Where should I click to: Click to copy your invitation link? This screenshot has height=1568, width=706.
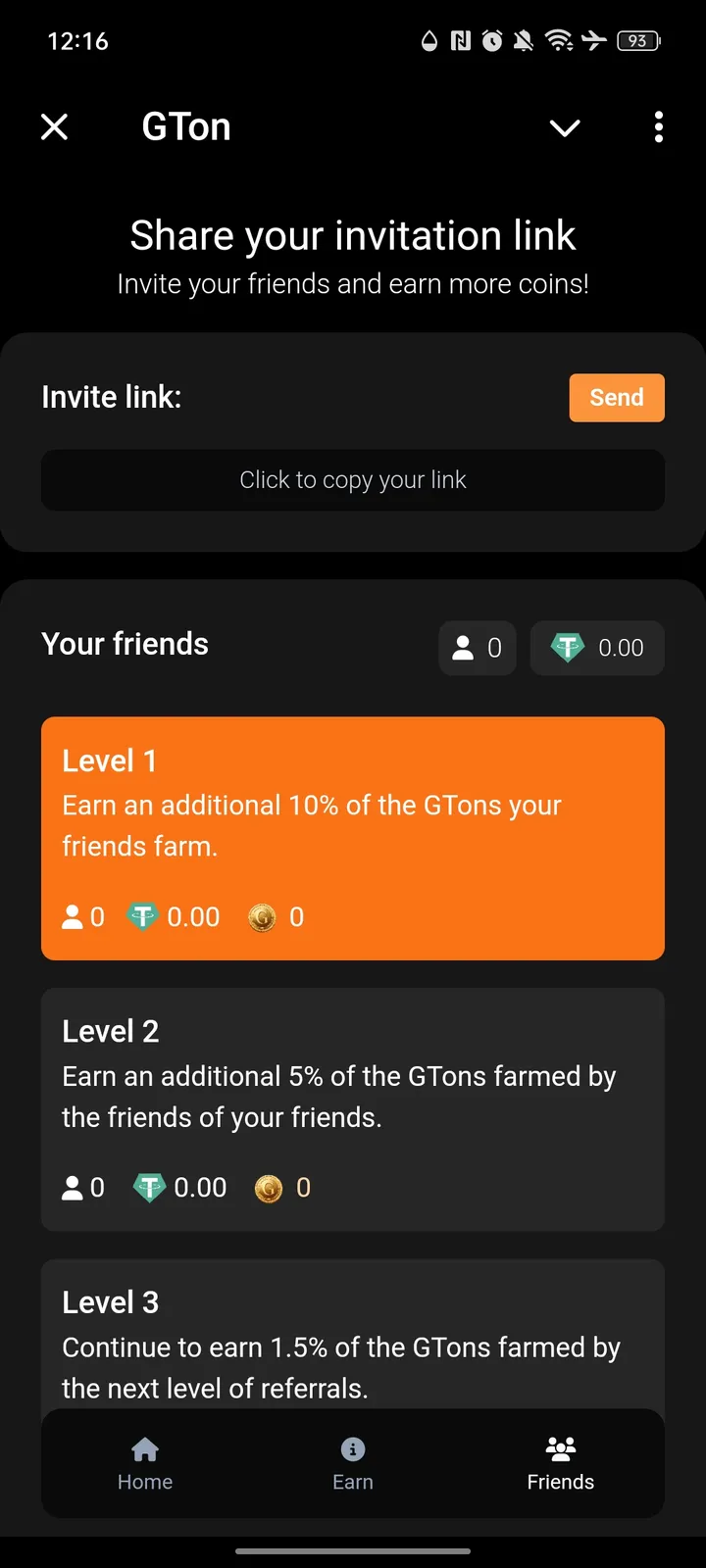353,480
